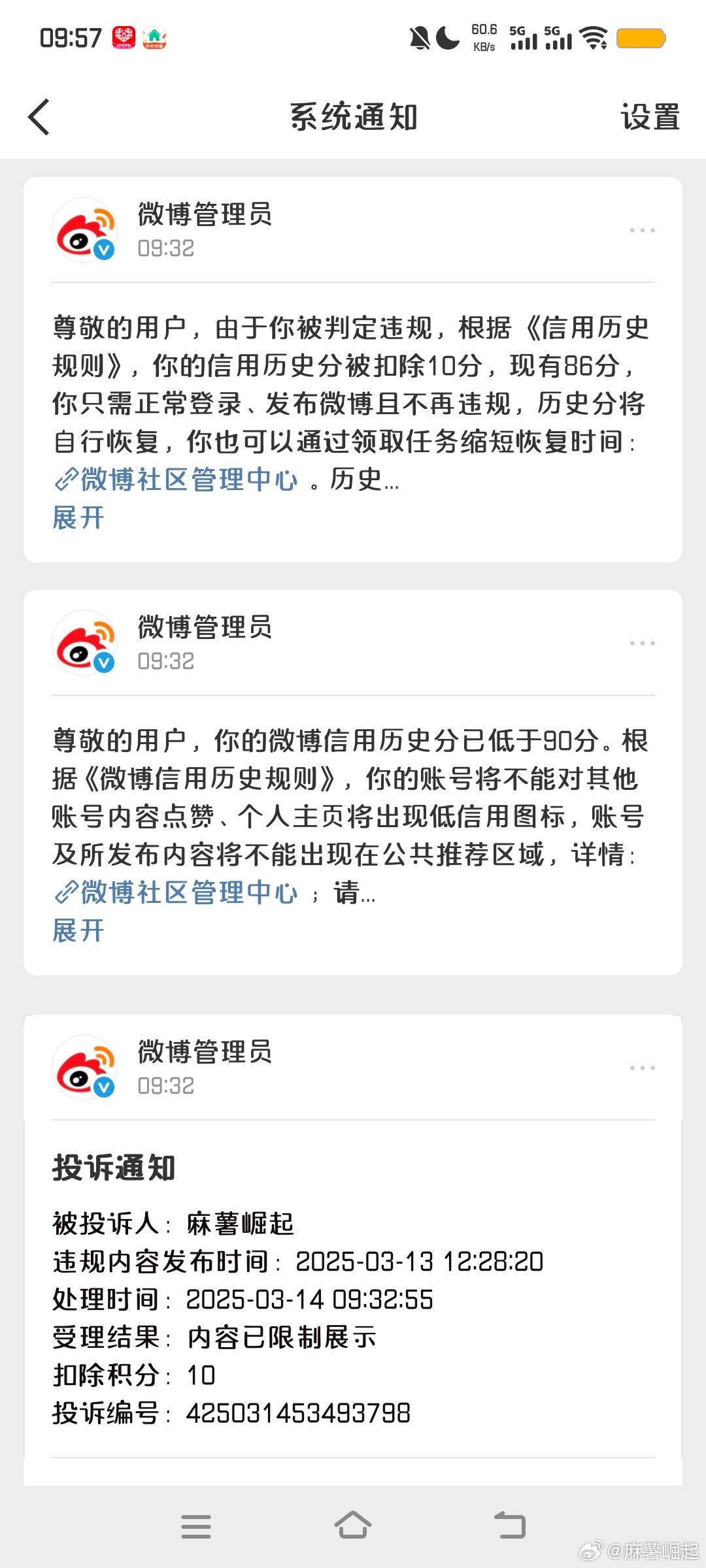
Task: Open 设置 in the top right
Action: (x=650, y=118)
